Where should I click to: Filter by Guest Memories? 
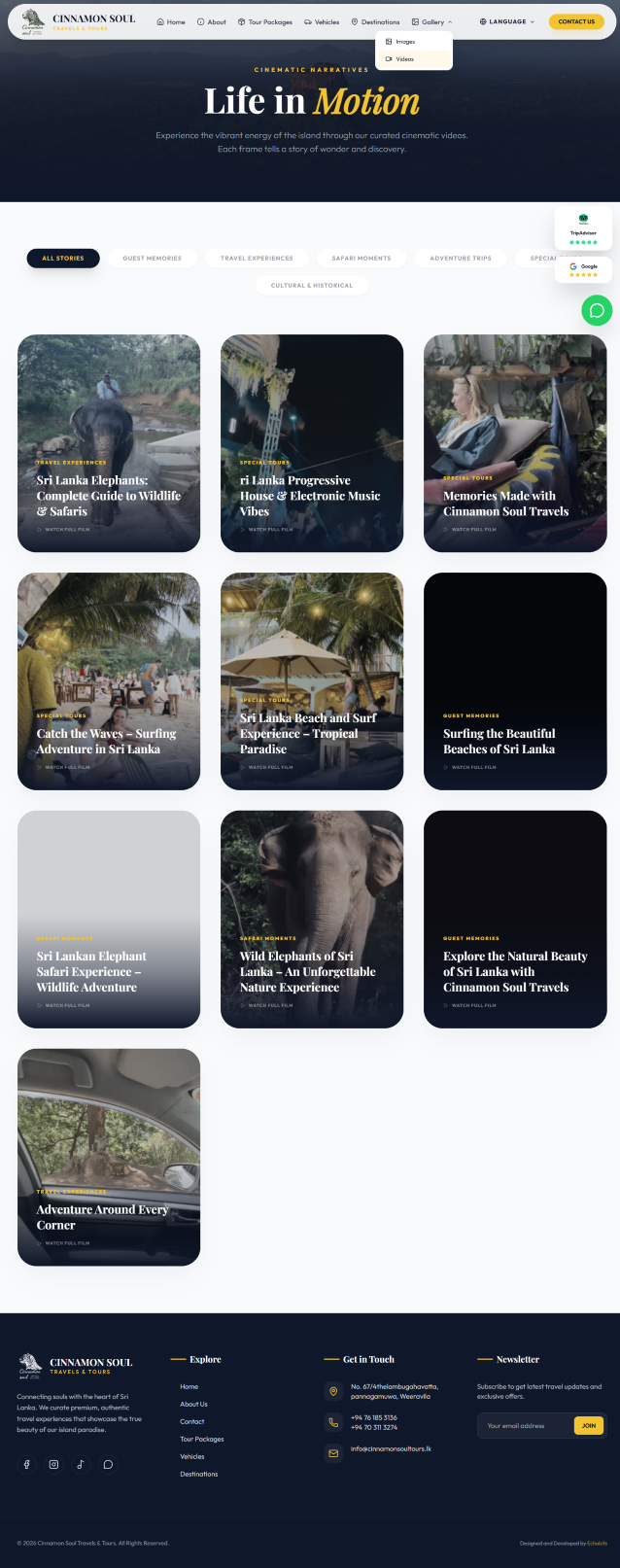pos(152,258)
